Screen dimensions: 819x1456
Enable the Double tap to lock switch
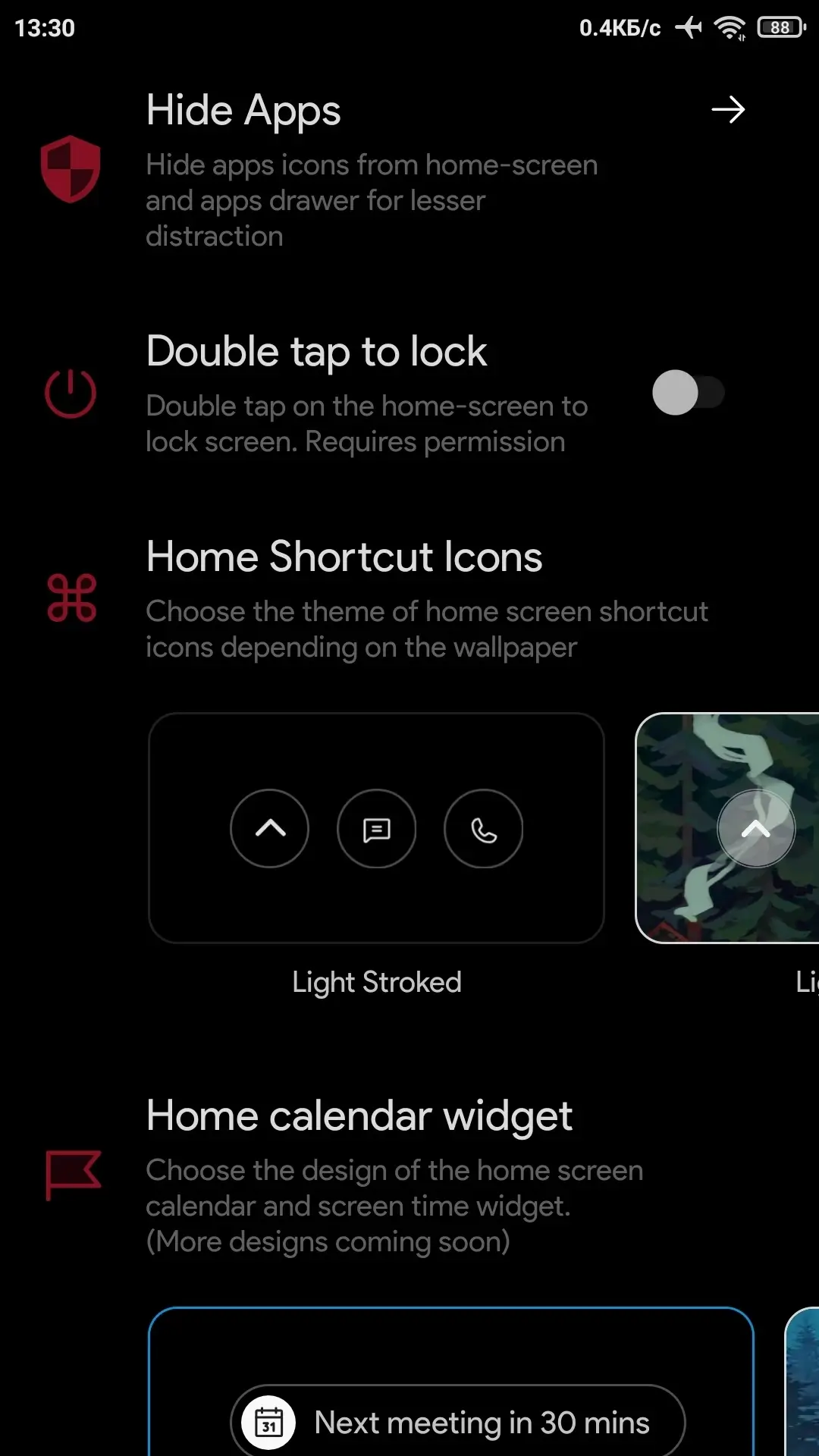688,393
